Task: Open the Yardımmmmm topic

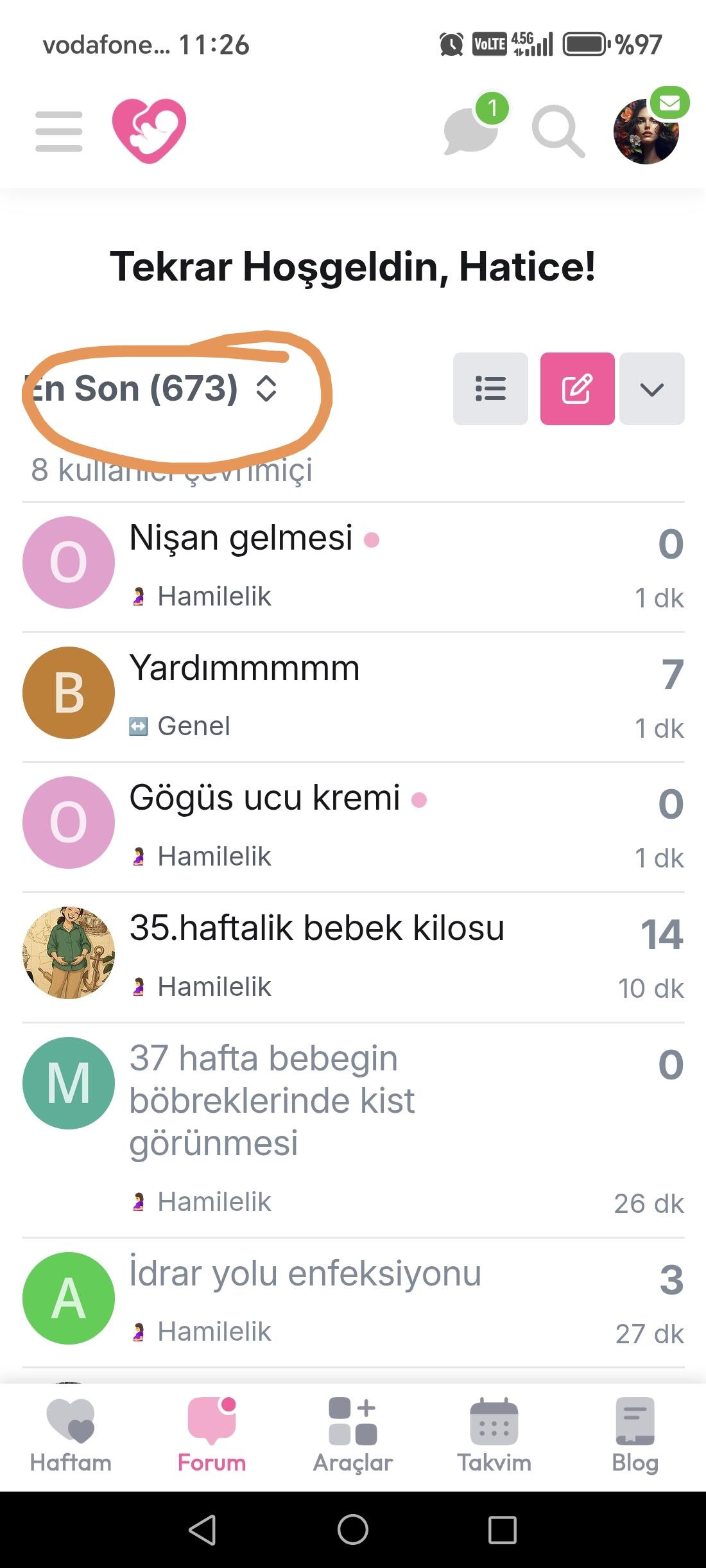Action: point(245,668)
